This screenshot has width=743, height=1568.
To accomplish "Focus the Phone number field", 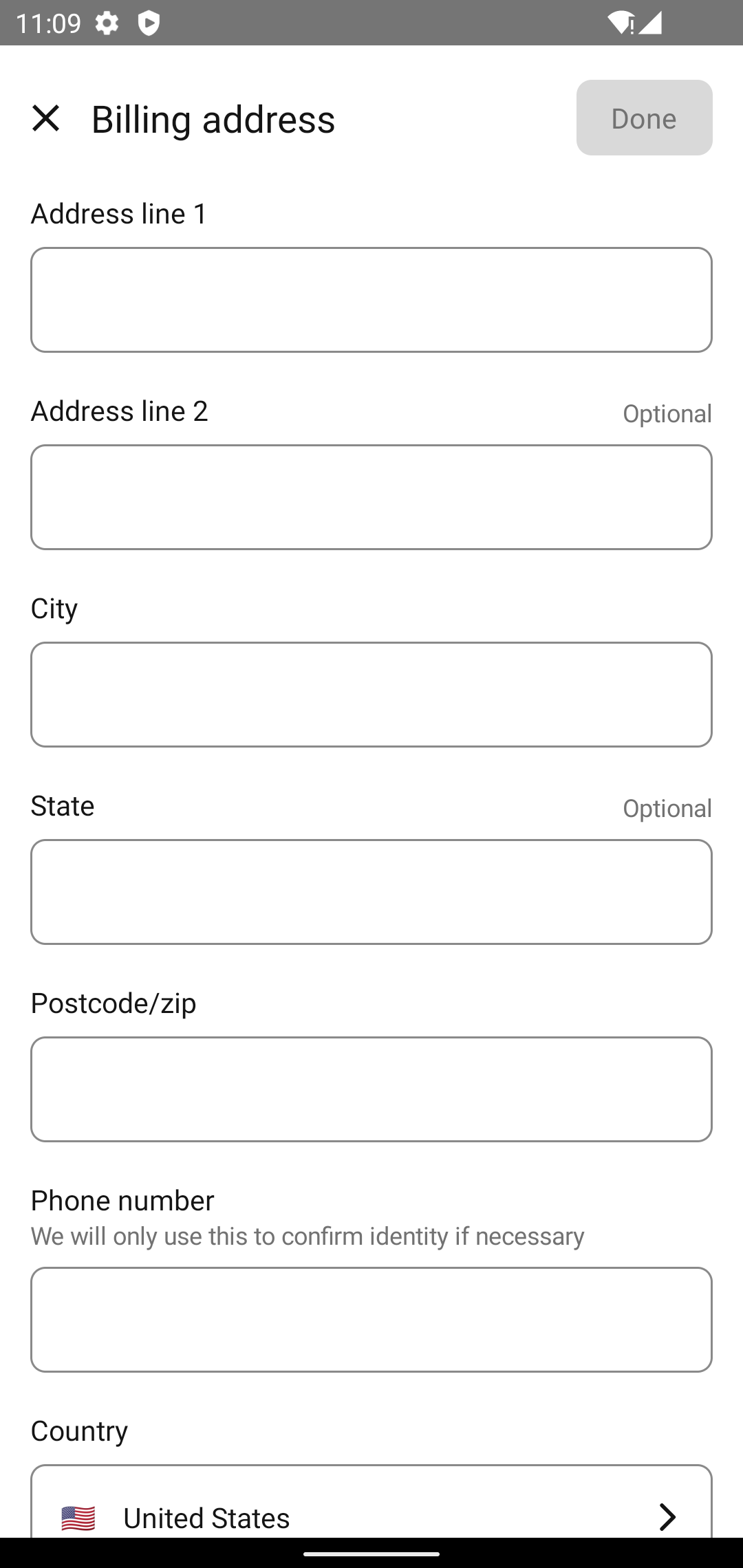I will (x=371, y=1319).
